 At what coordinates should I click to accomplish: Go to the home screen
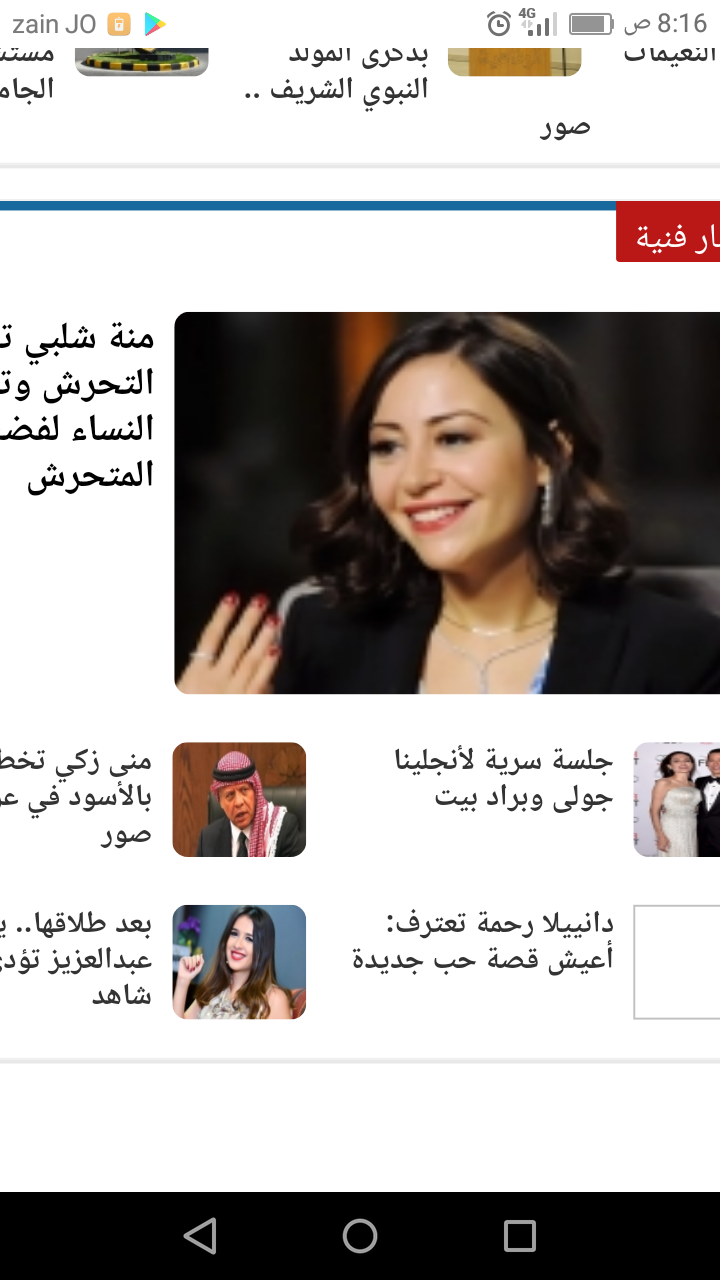click(360, 1236)
